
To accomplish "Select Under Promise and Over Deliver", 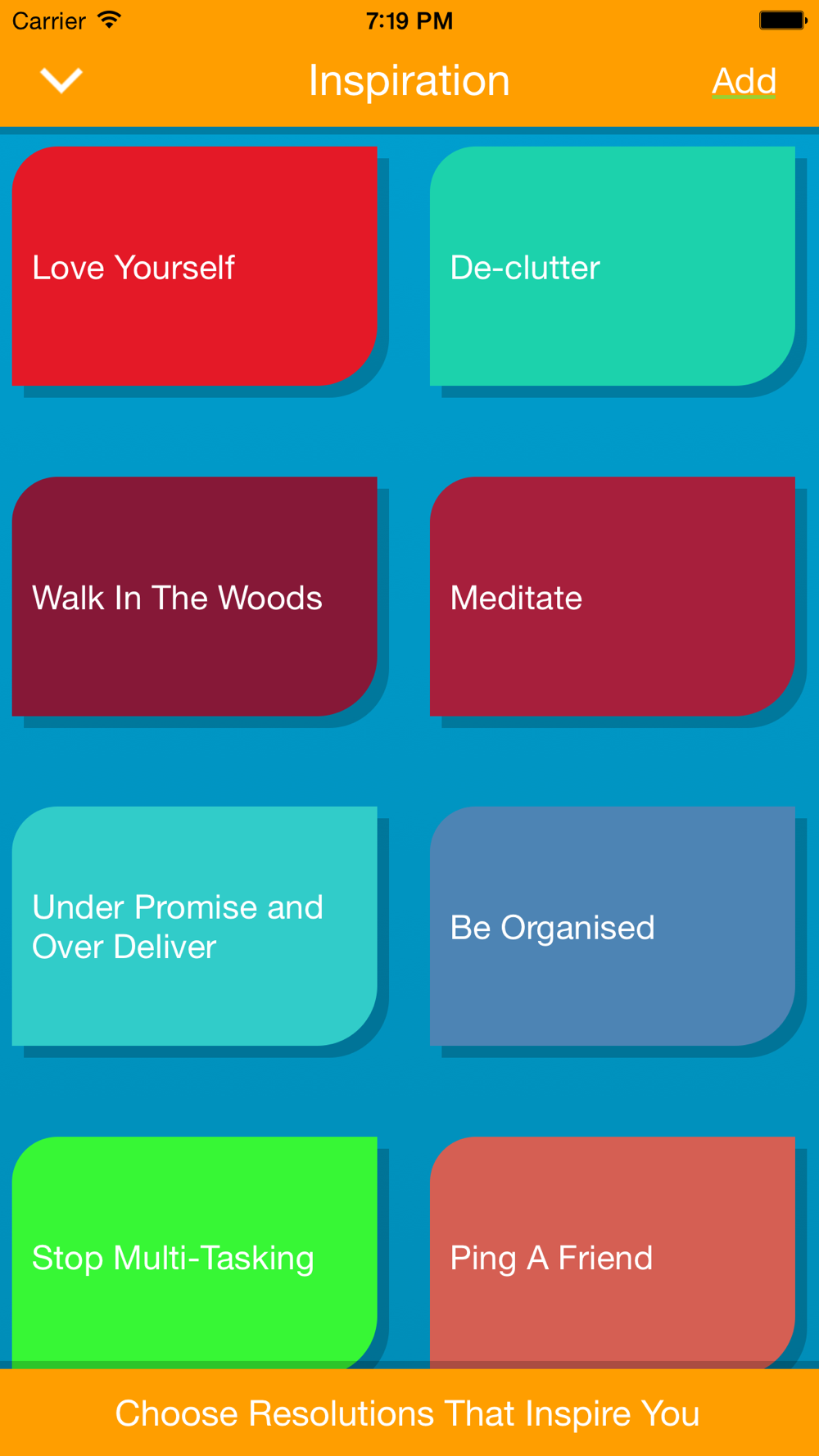I will point(195,926).
